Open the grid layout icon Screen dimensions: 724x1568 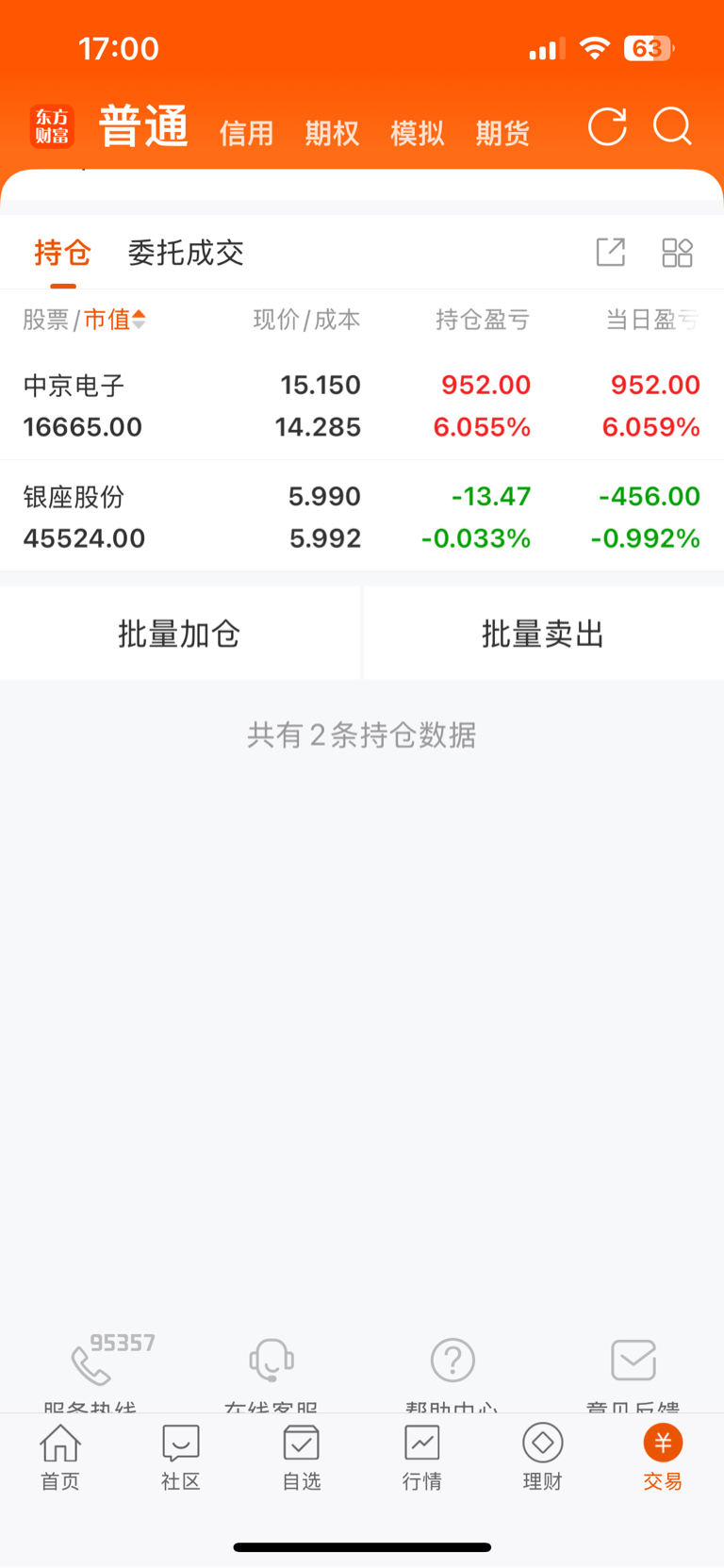pyautogui.click(x=677, y=253)
